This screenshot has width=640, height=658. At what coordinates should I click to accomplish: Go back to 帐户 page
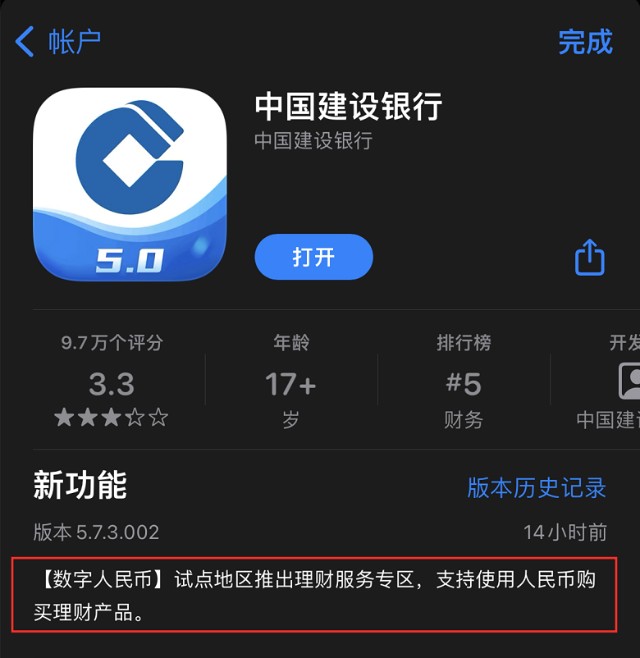tap(58, 42)
